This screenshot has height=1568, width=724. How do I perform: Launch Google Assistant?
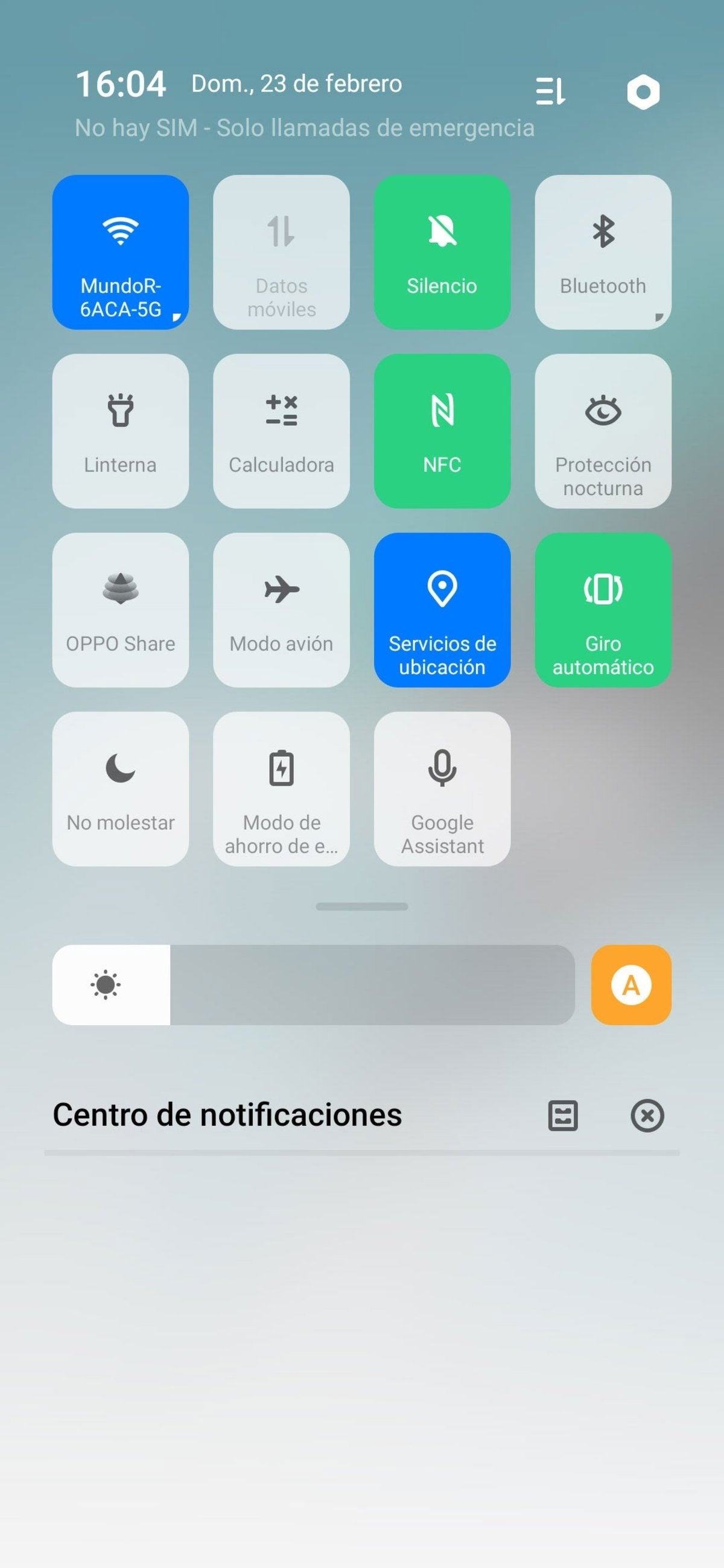[x=442, y=789]
